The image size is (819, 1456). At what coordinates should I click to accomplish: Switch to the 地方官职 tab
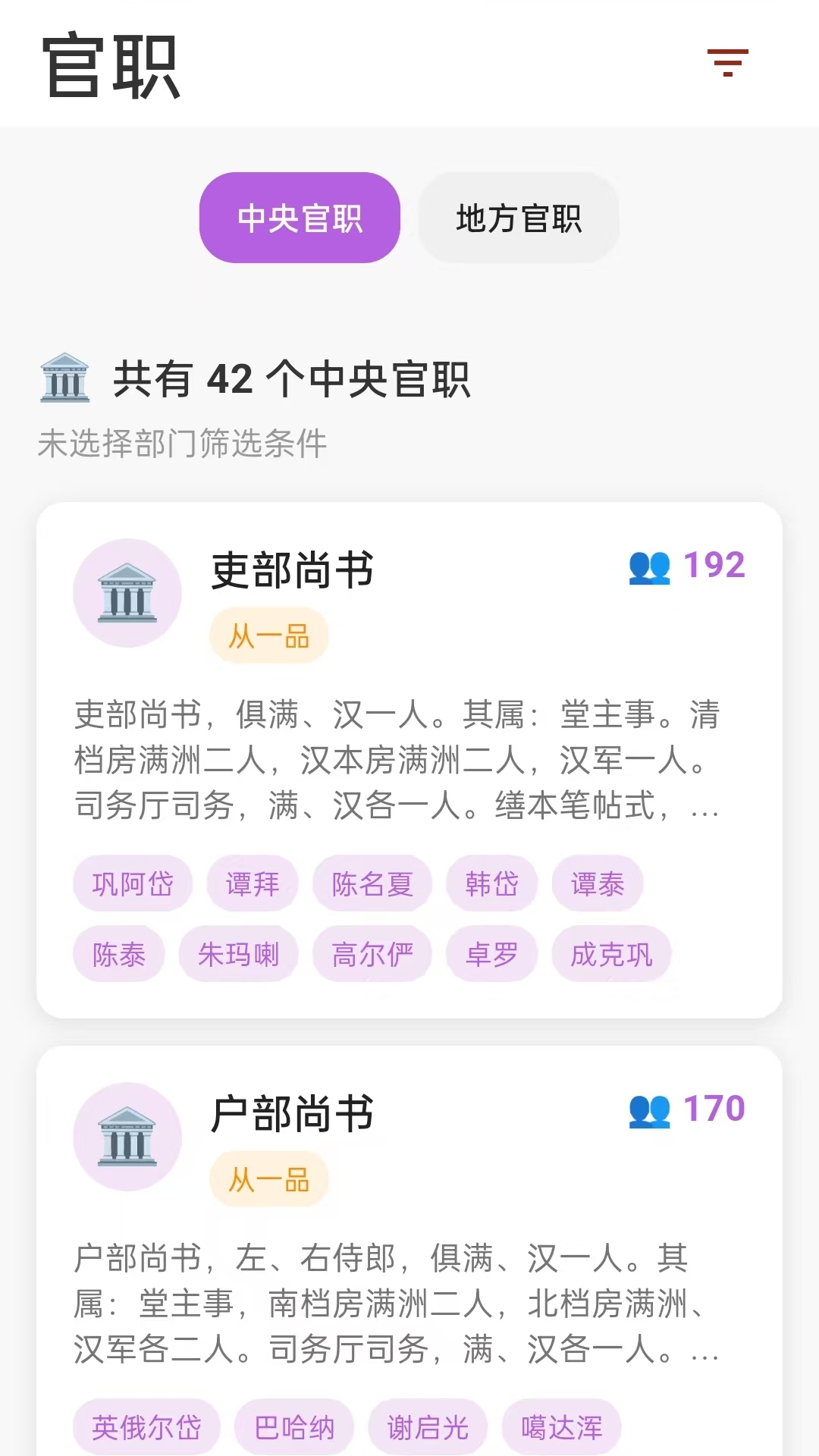[x=519, y=217]
